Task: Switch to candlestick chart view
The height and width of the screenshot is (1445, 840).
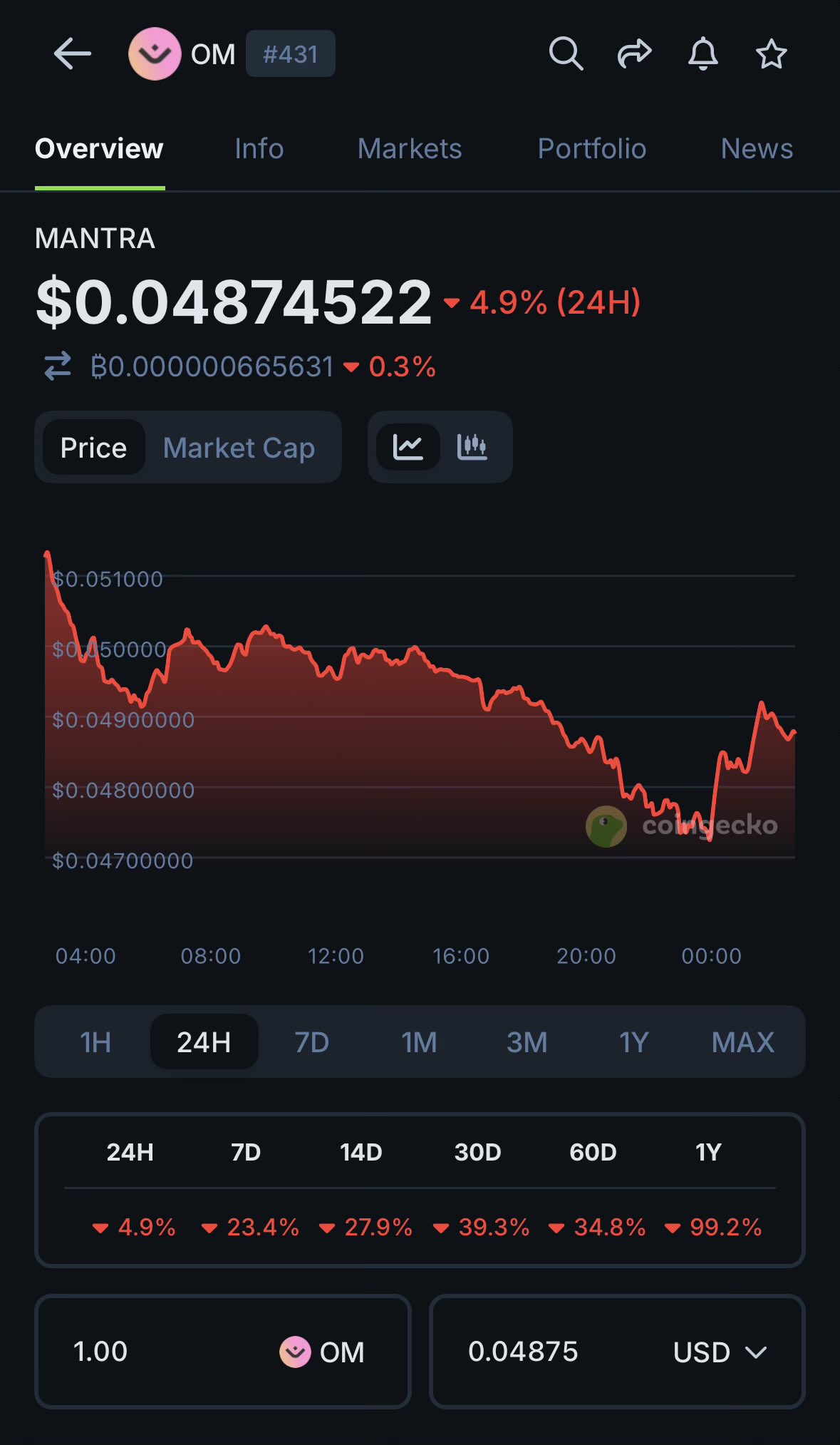Action: 472,447
